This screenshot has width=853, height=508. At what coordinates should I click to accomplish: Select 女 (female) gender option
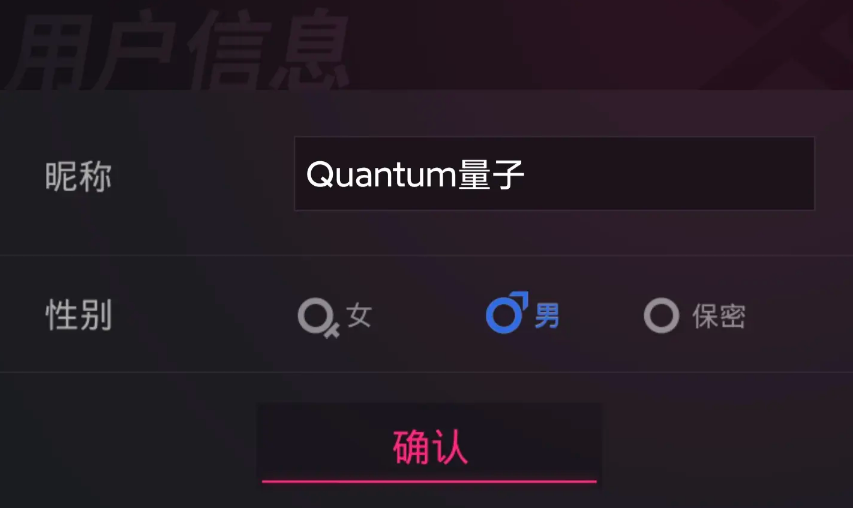334,316
